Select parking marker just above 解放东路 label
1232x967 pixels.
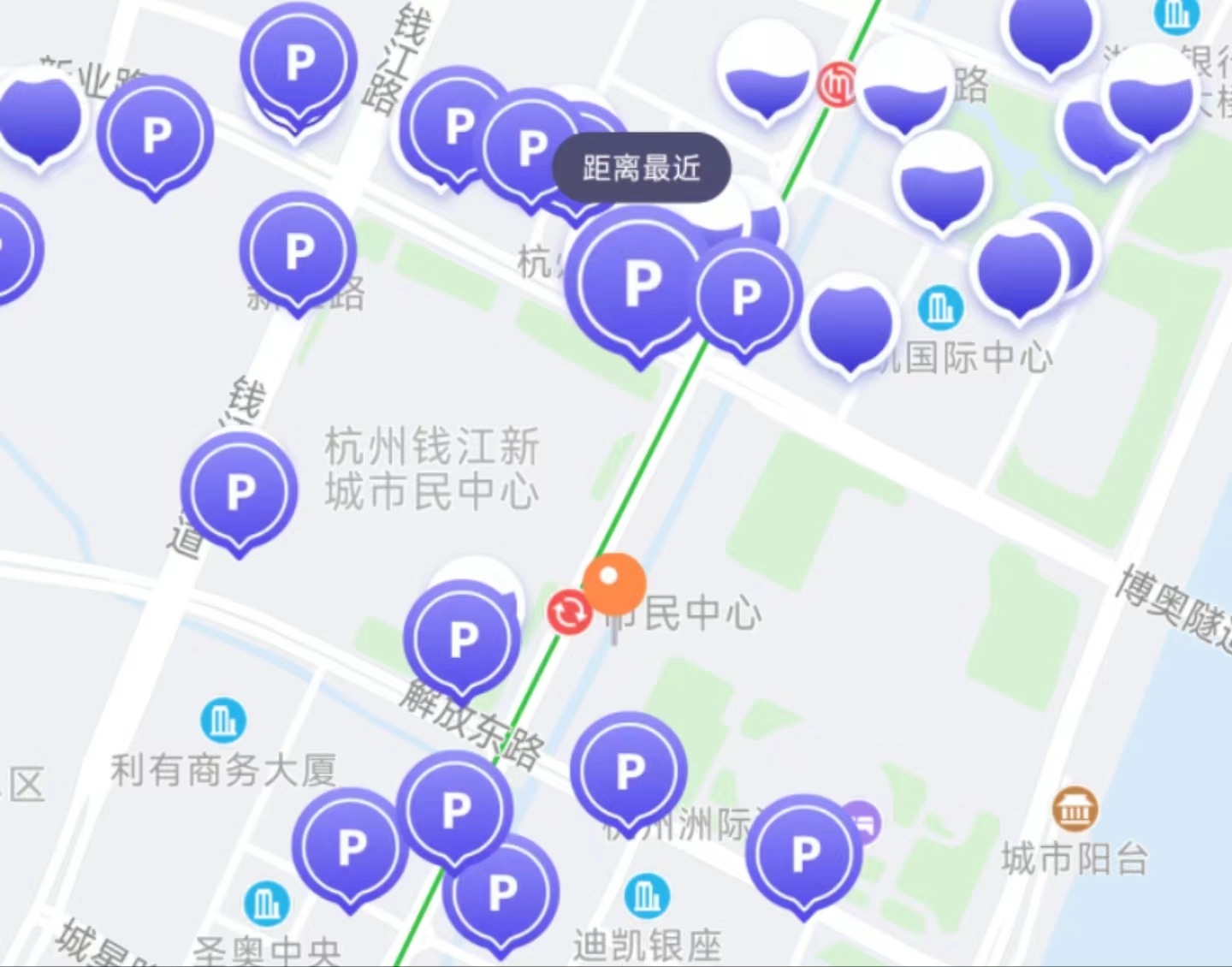pyautogui.click(x=462, y=638)
